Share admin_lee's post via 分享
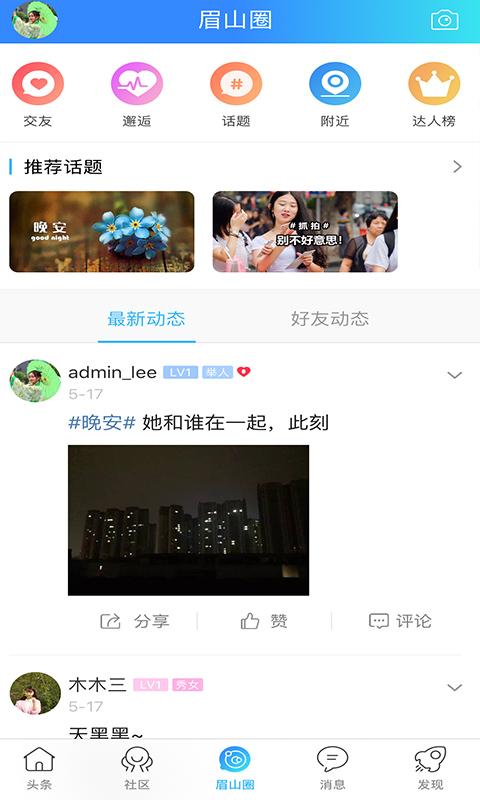 135,621
